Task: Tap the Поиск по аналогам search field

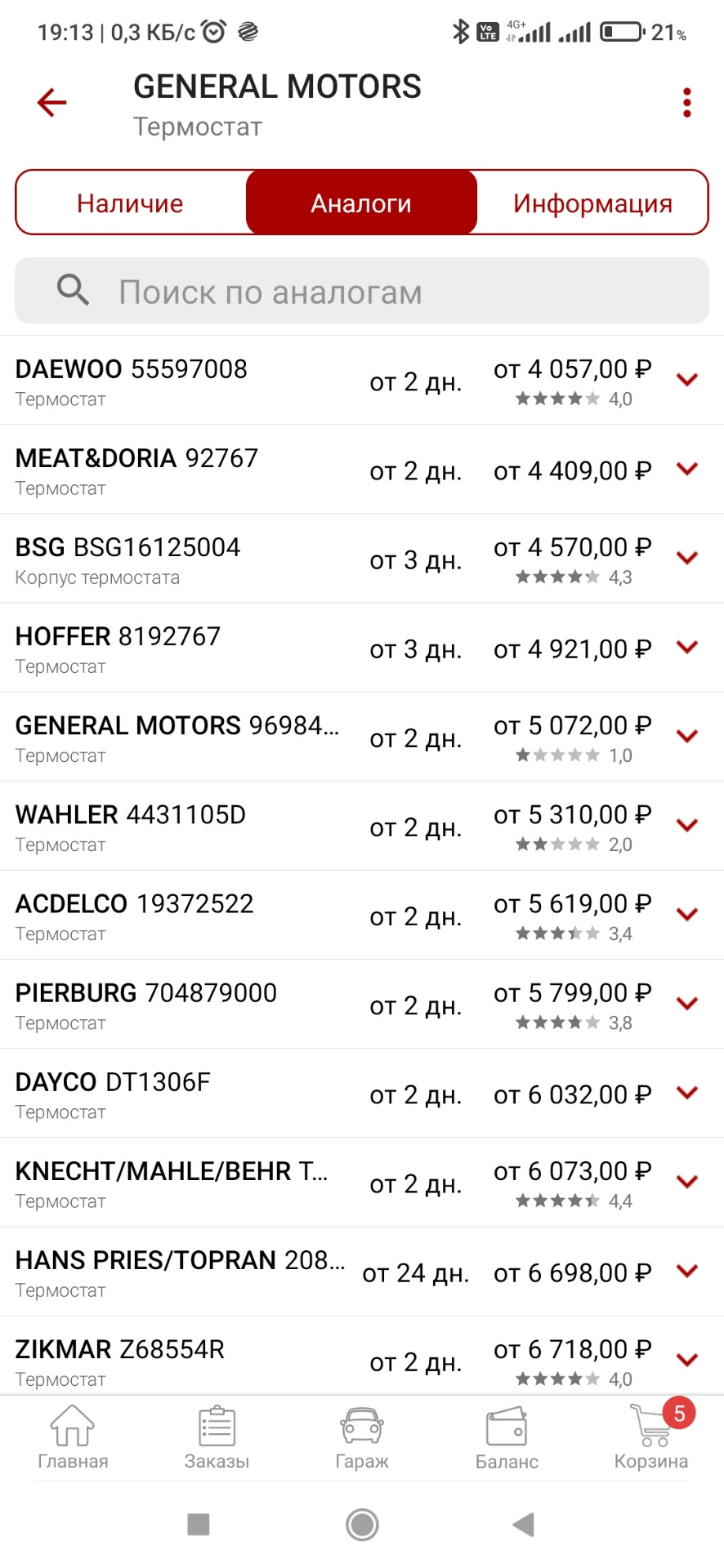Action: coord(362,292)
